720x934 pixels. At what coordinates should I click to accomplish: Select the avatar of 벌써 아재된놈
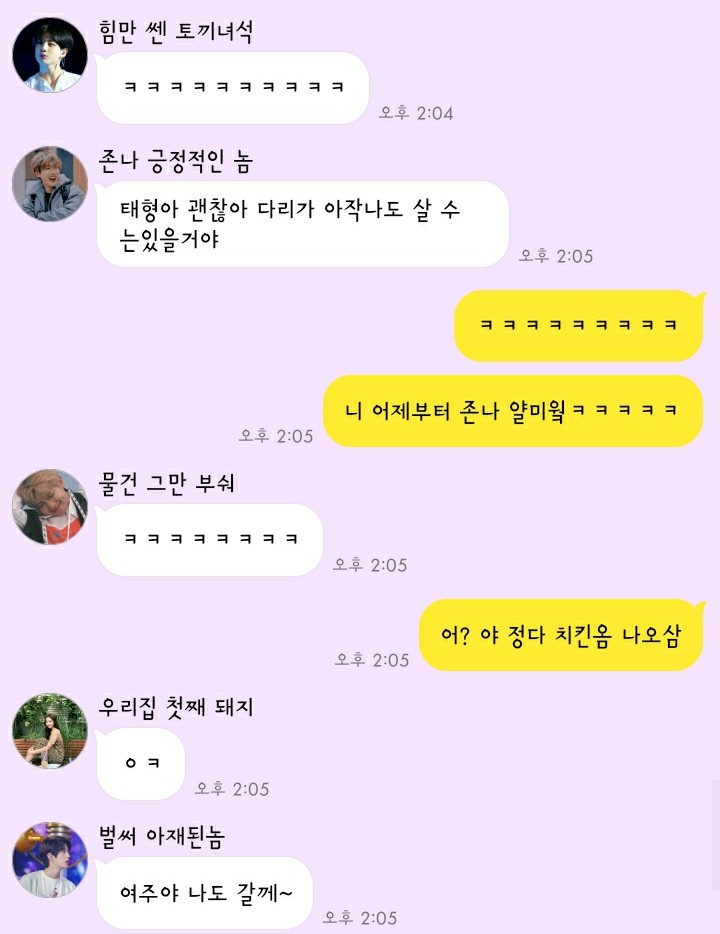point(50,860)
